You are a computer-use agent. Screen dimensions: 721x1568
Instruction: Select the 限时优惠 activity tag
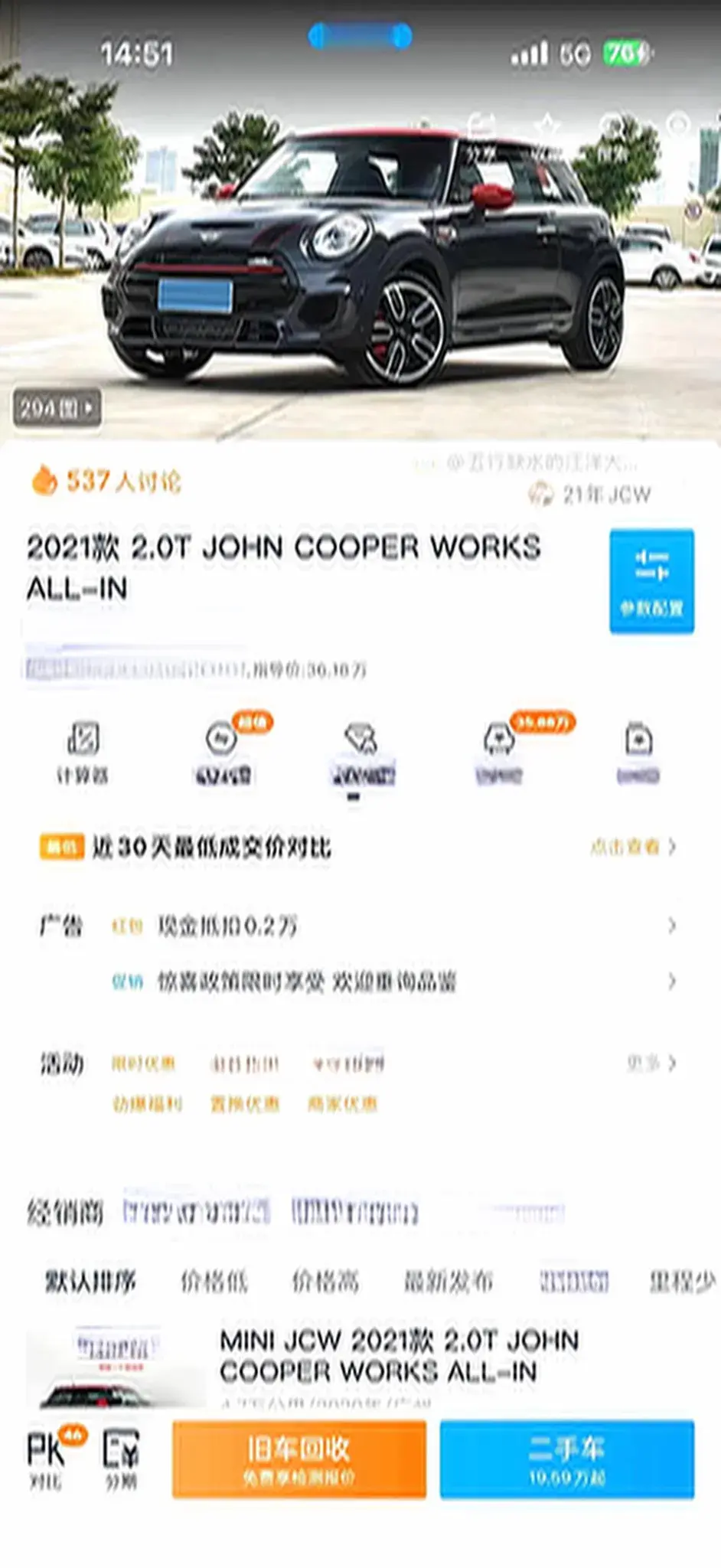point(143,1063)
